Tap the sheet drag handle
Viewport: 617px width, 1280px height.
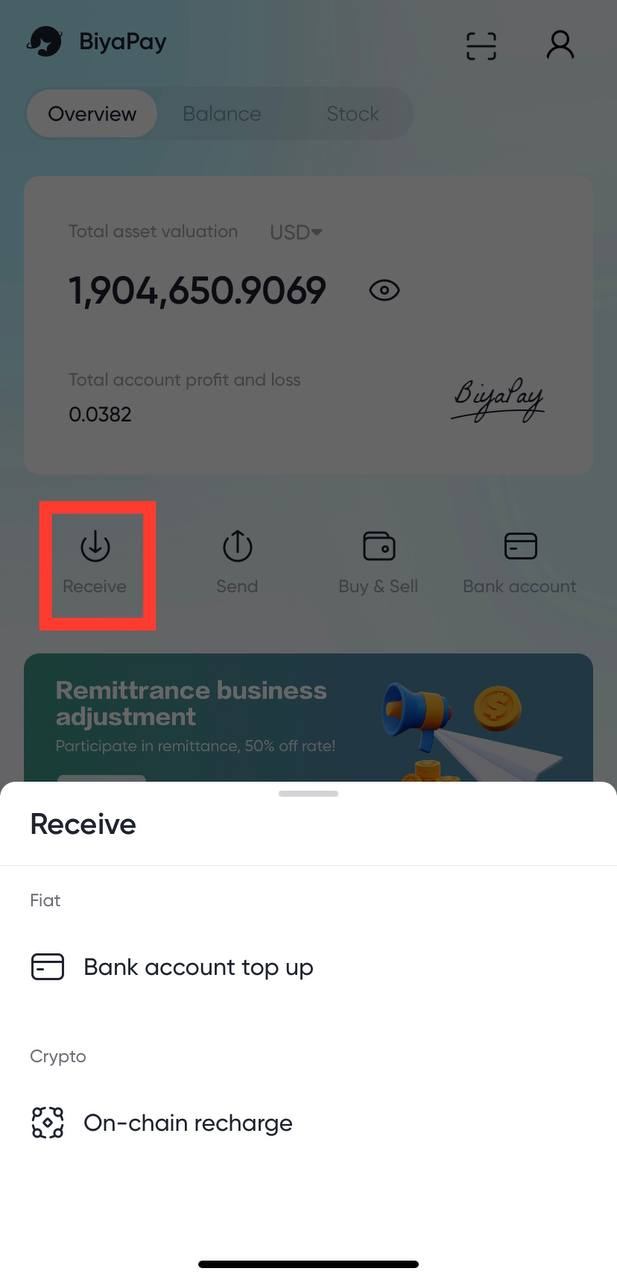click(308, 793)
